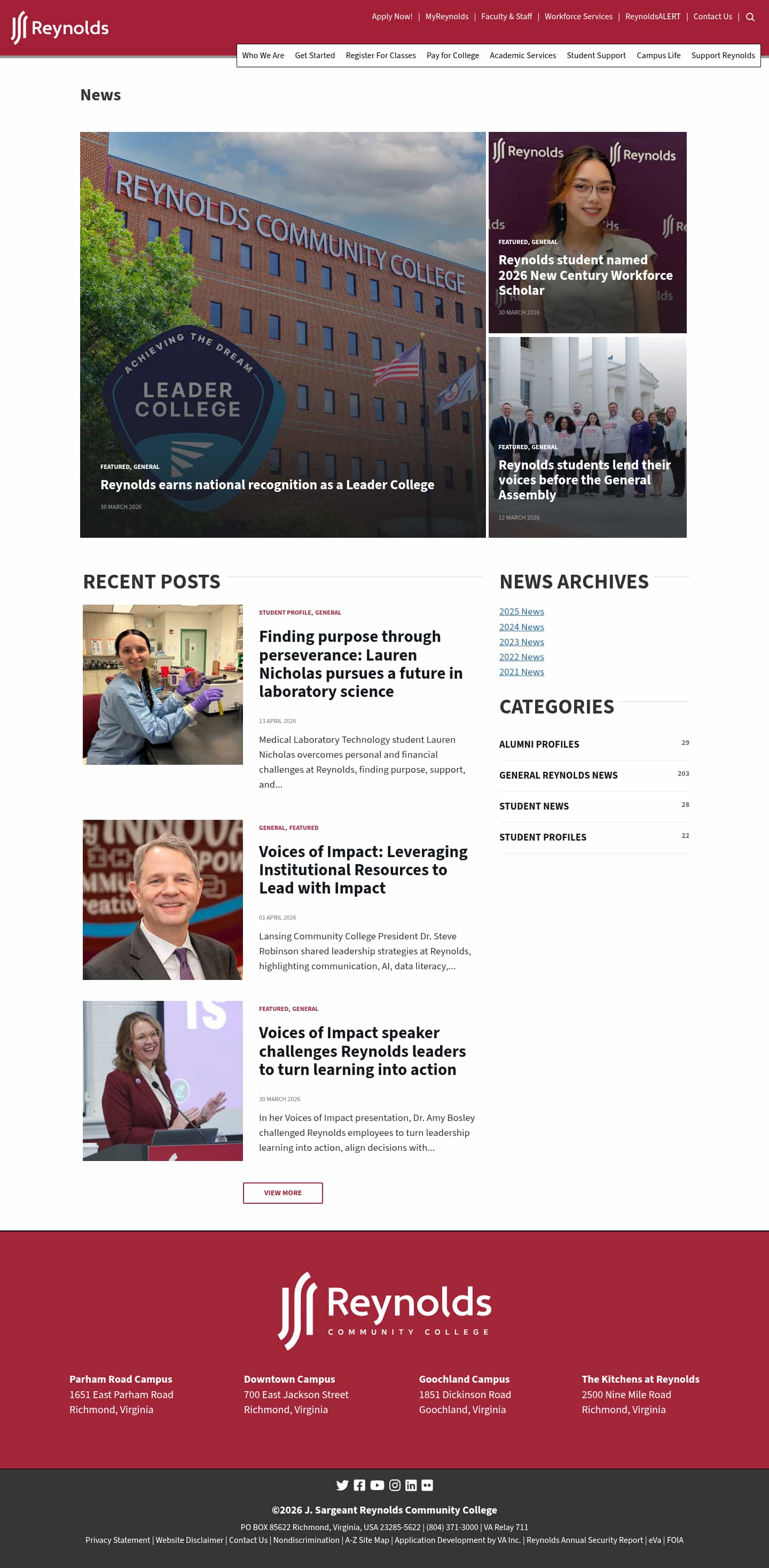Open site search with the magnifier icon
769x1568 pixels.
(750, 17)
